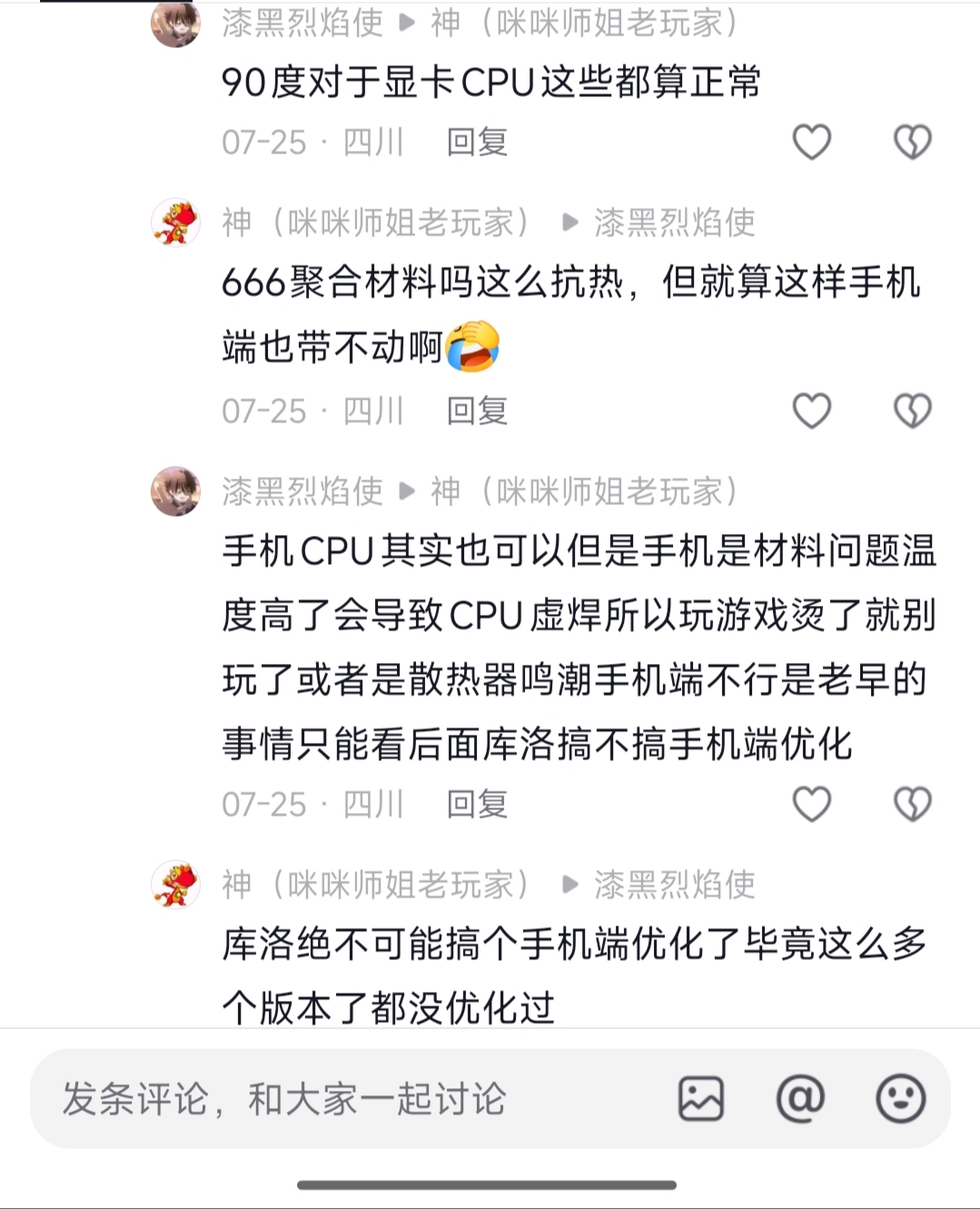Dislike the "666聚合材料吗" comment
This screenshot has height=1209, width=980.
click(912, 411)
